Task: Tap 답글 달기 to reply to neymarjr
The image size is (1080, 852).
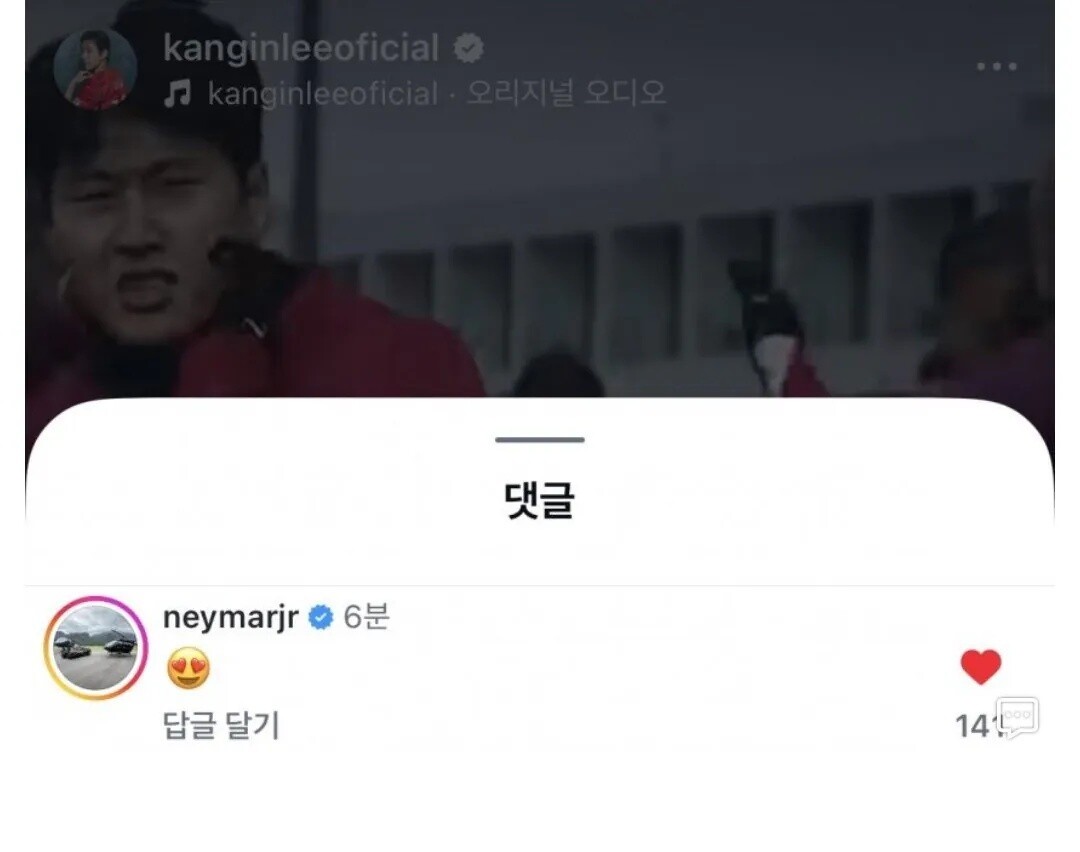Action: tap(221, 725)
